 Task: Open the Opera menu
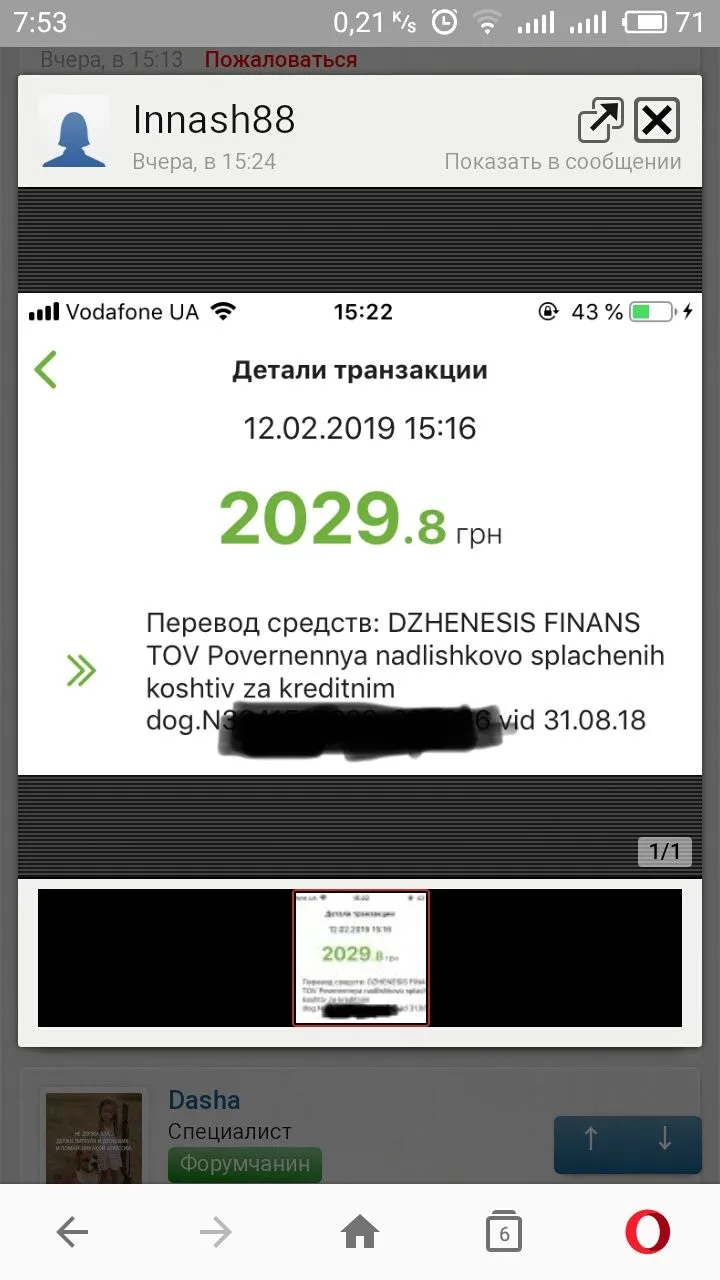(x=648, y=1233)
